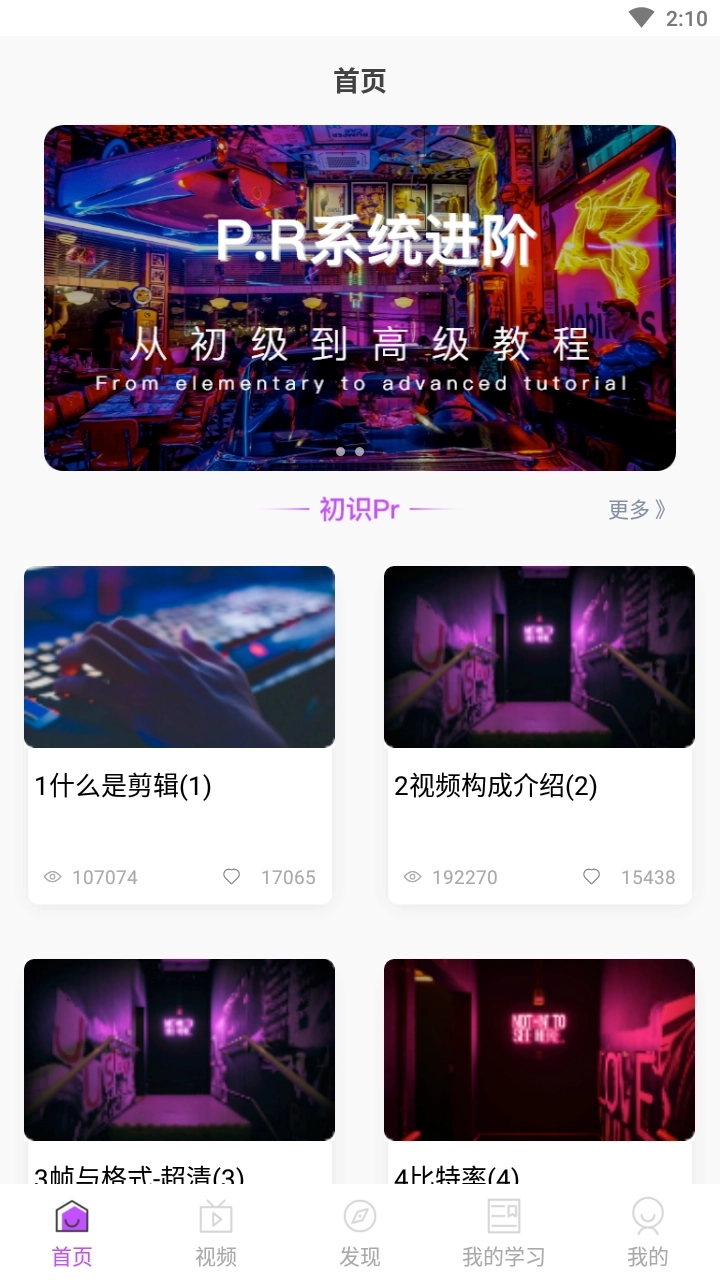Open my learning via its notebook icon

pos(503,1218)
